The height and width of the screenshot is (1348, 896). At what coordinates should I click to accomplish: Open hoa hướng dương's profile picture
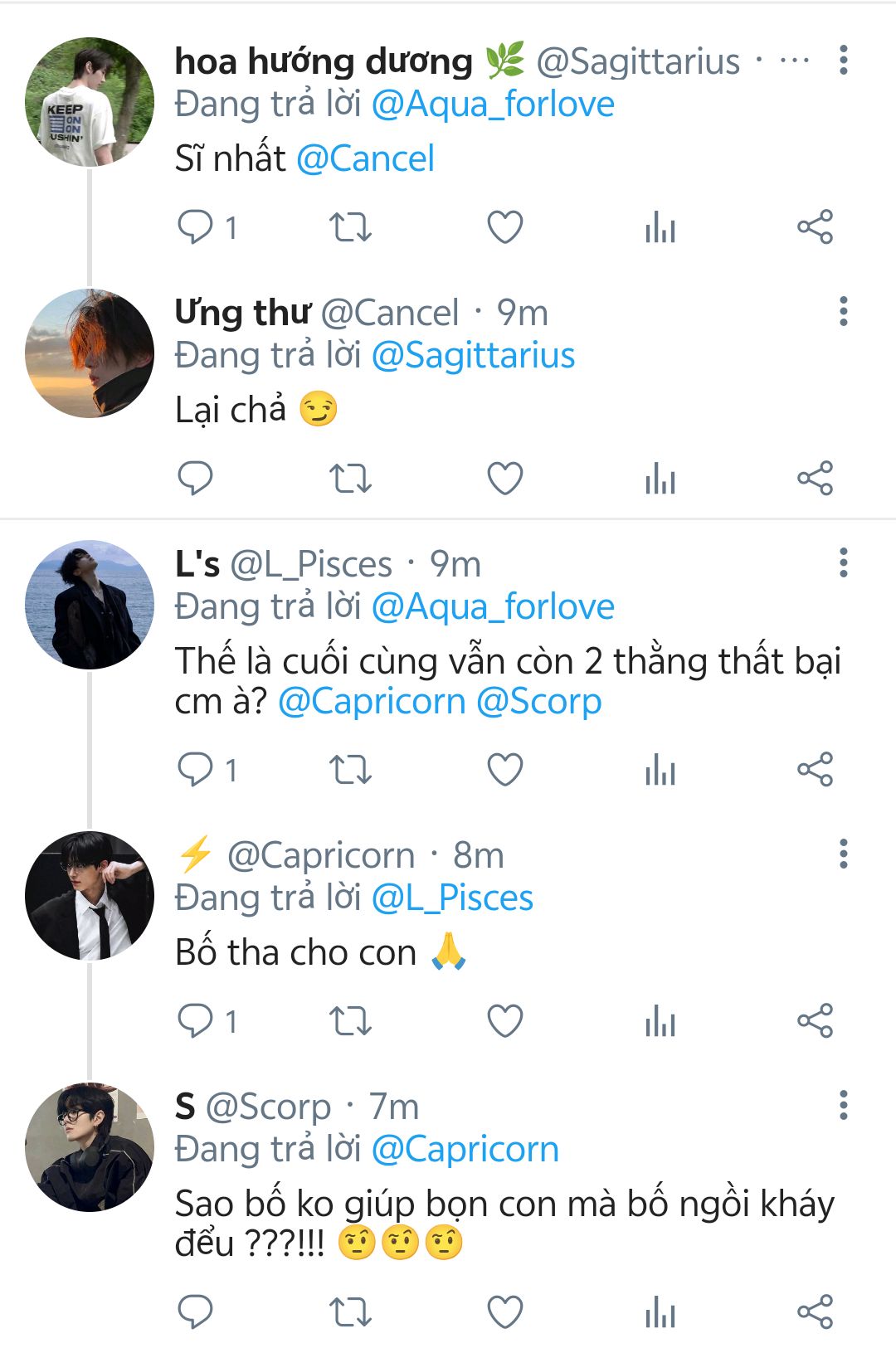(x=90, y=102)
